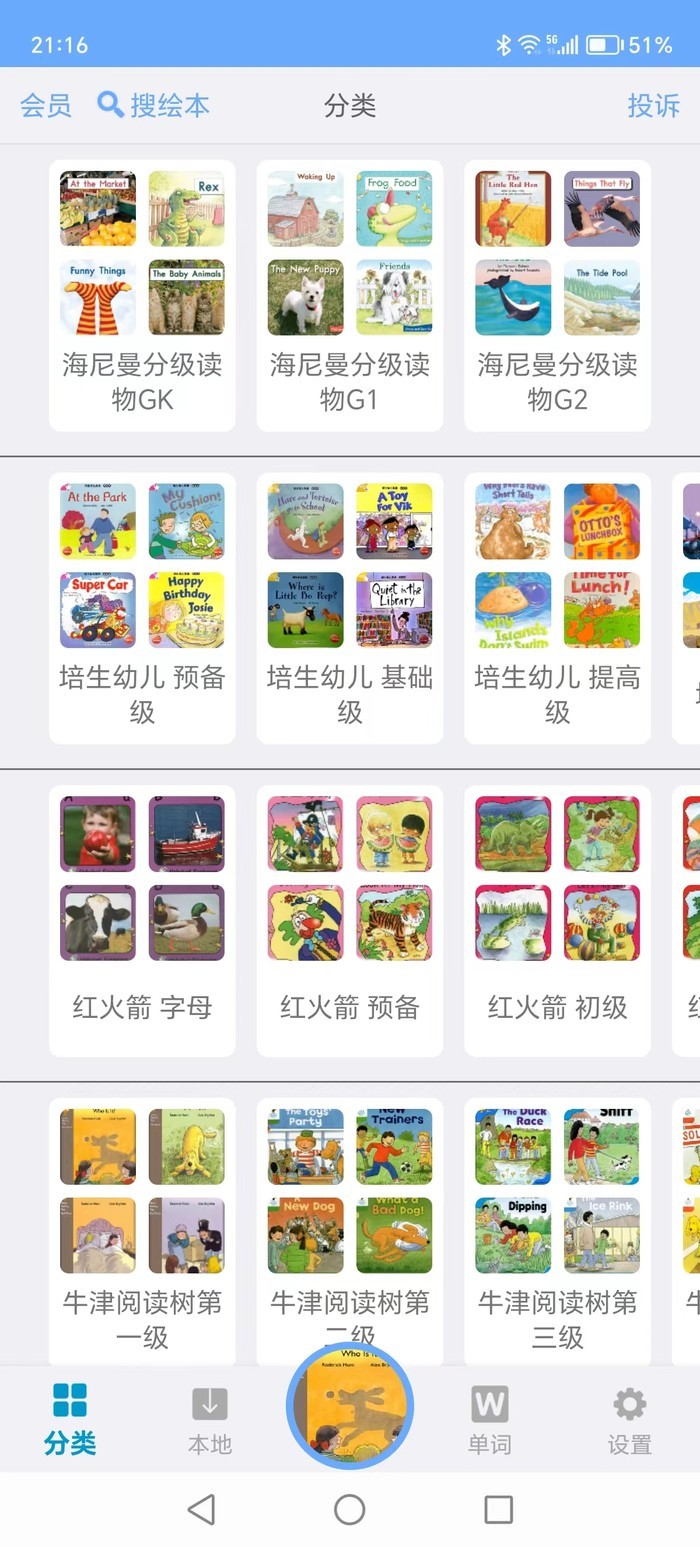Open 牛津阅读树第三级 series
Screen dimensions: 700x1547
pos(557,1232)
